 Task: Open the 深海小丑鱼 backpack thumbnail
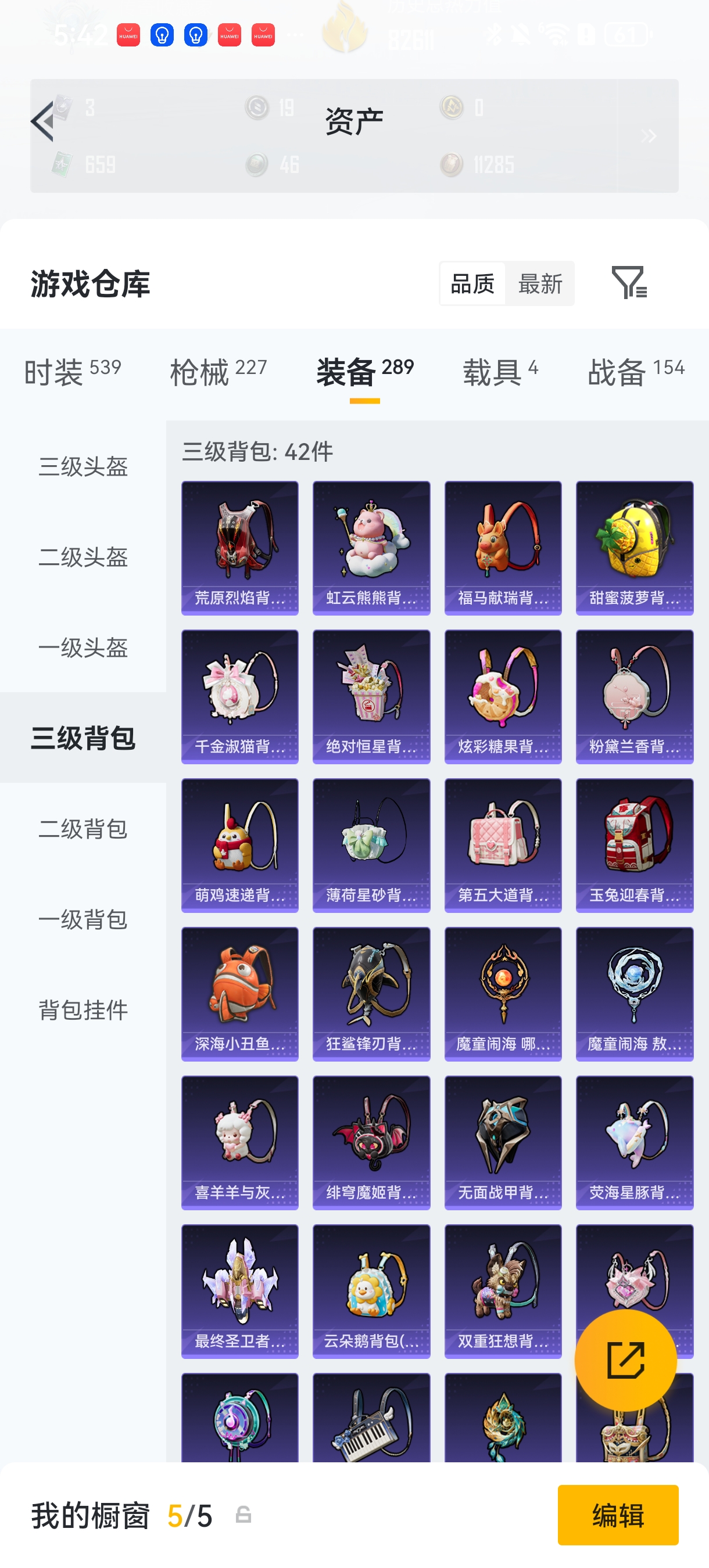point(239,992)
